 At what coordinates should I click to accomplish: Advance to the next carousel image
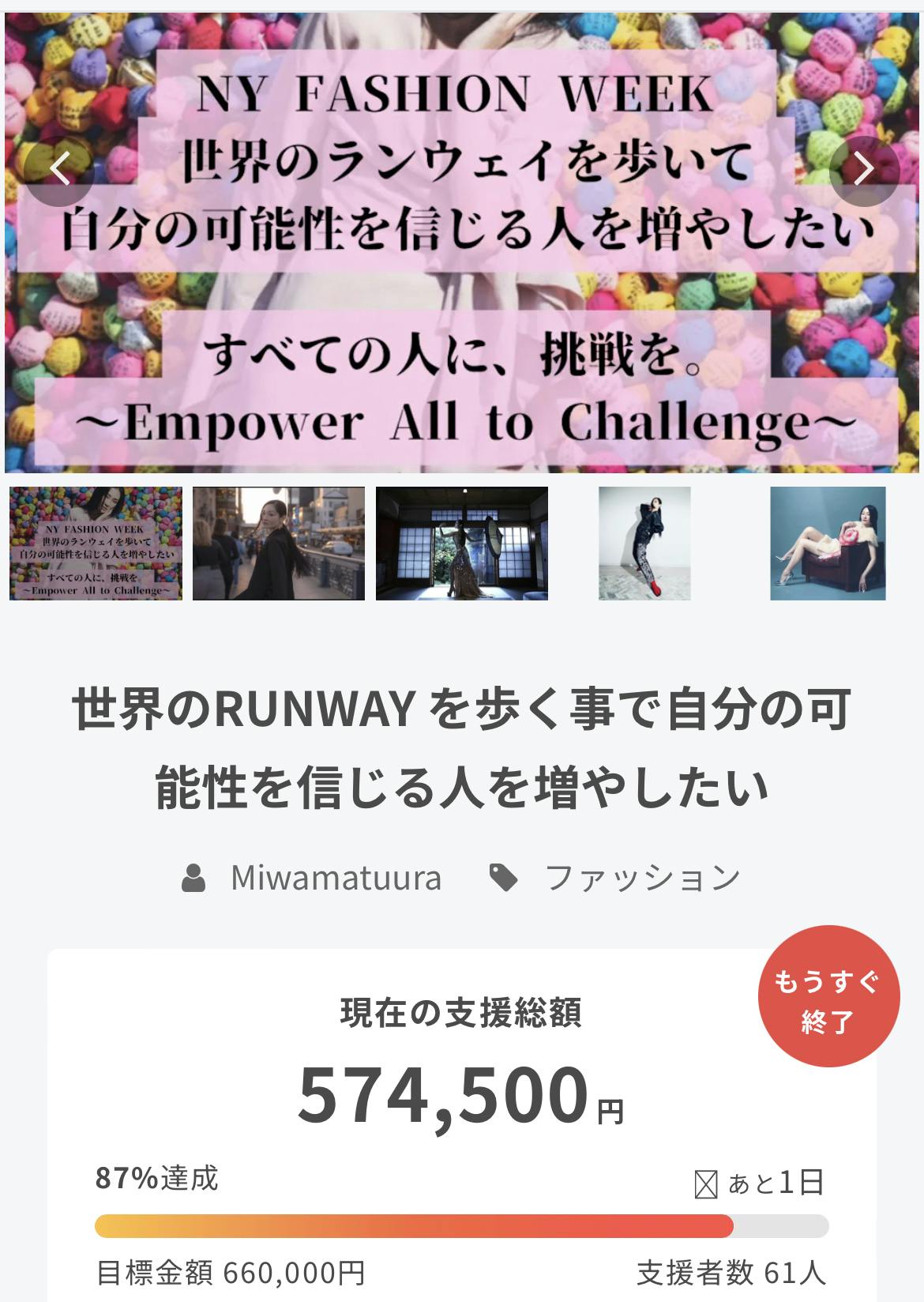(864, 171)
